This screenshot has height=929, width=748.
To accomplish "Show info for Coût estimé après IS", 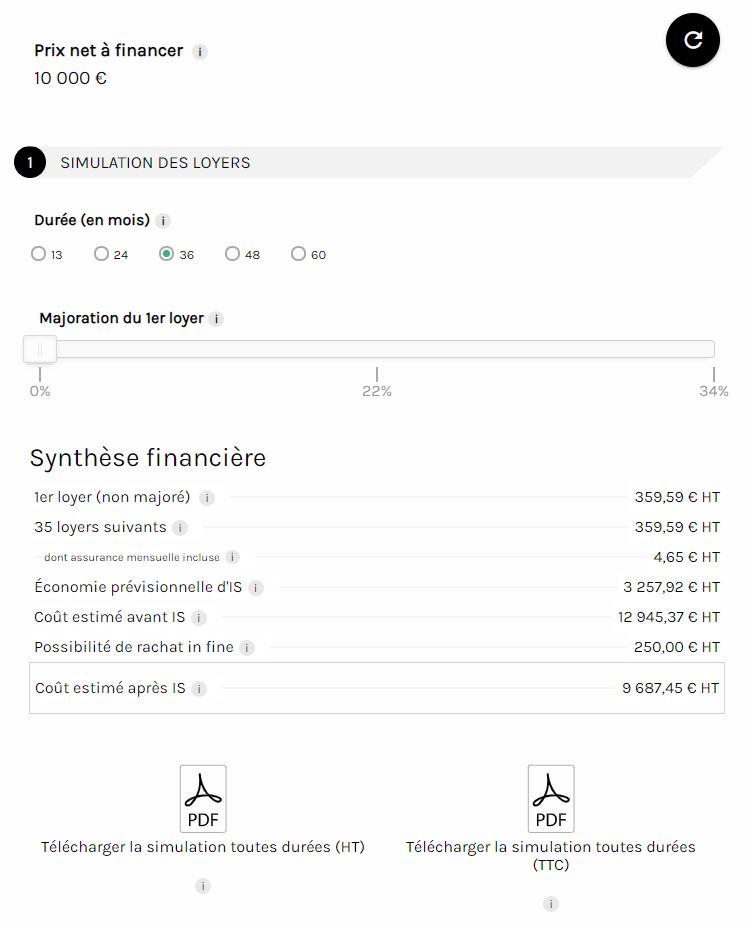I will click(199, 689).
